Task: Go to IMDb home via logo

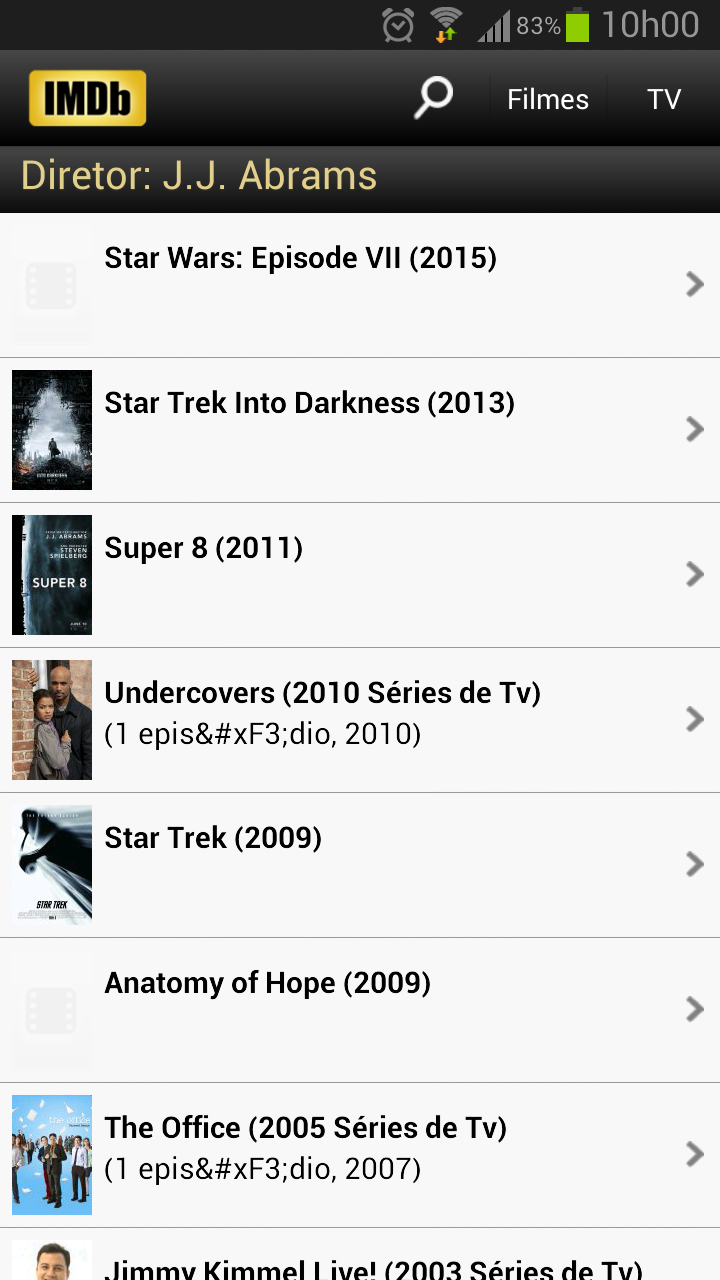Action: pos(88,98)
